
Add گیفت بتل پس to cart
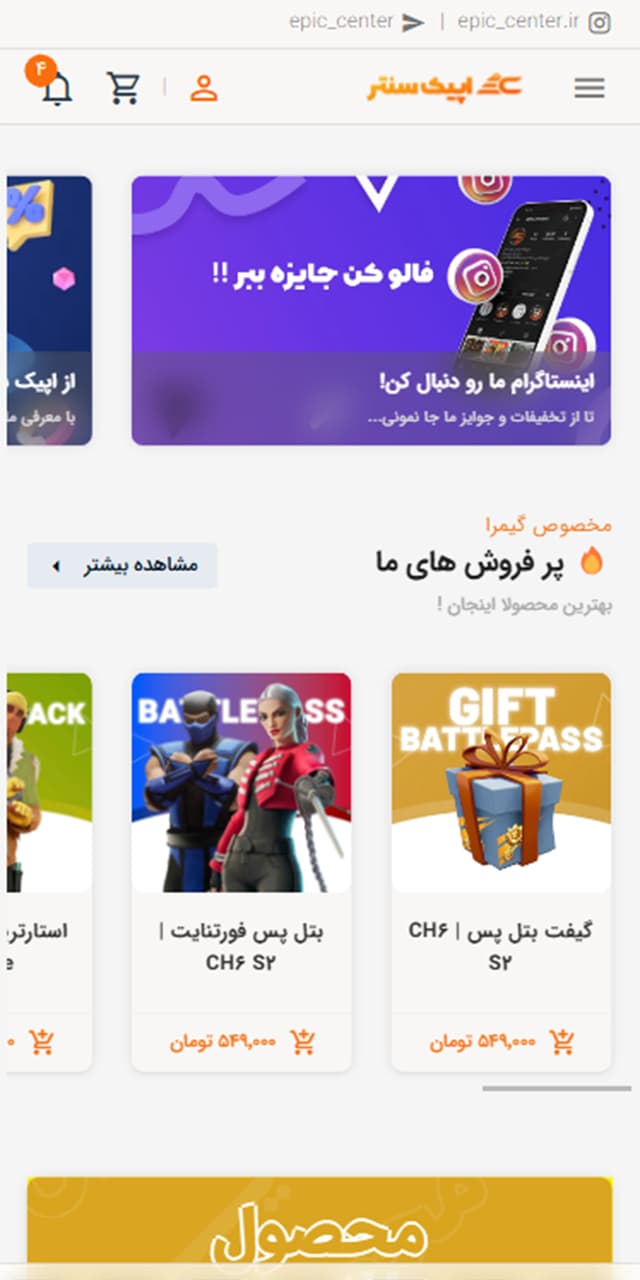click(x=562, y=1042)
